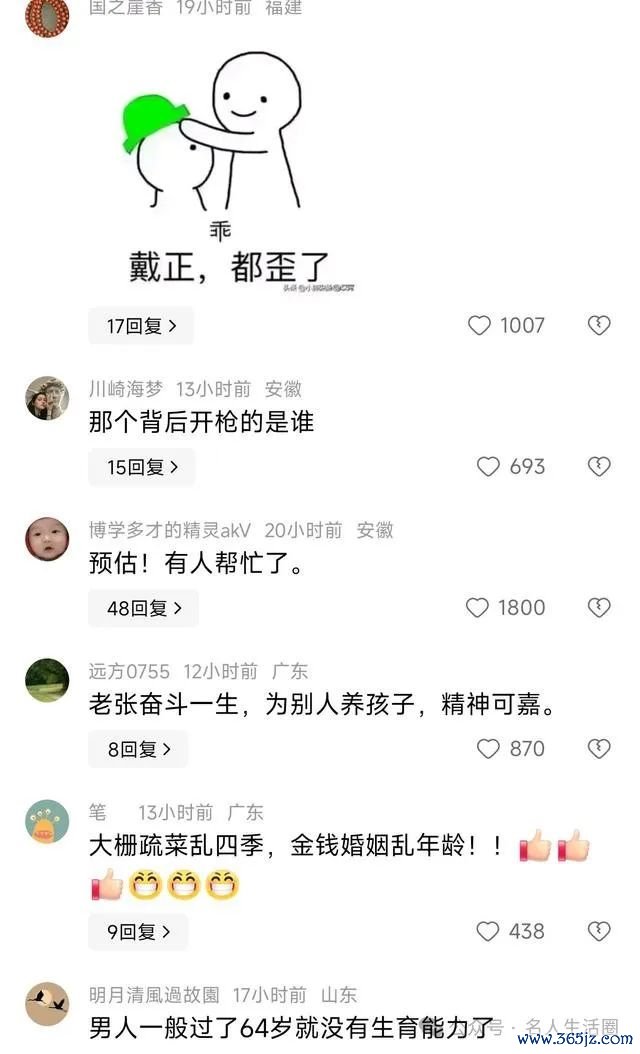Open 远方0755's profile avatar
Viewport: 640px width, 1054px height.
46,680
